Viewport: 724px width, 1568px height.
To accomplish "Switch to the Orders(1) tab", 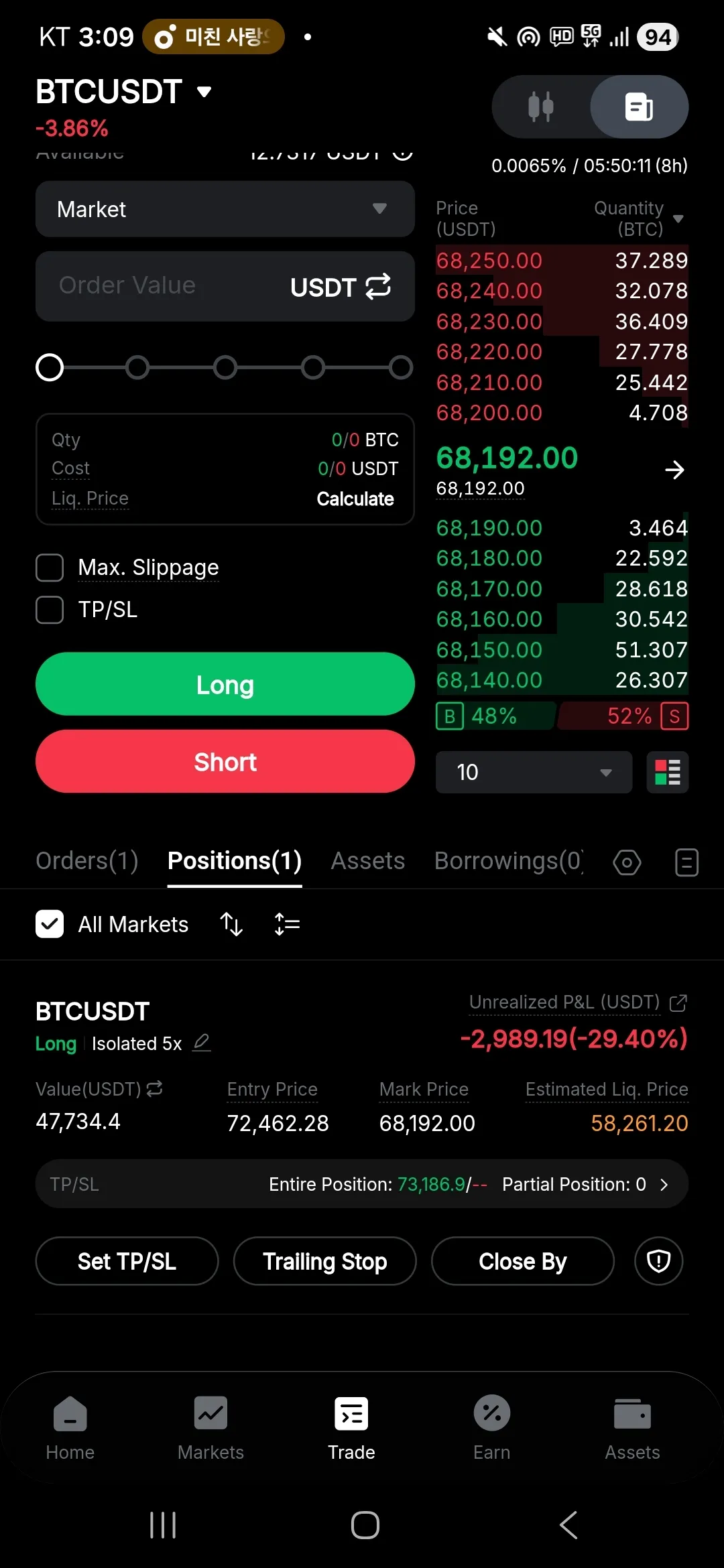I will (87, 861).
